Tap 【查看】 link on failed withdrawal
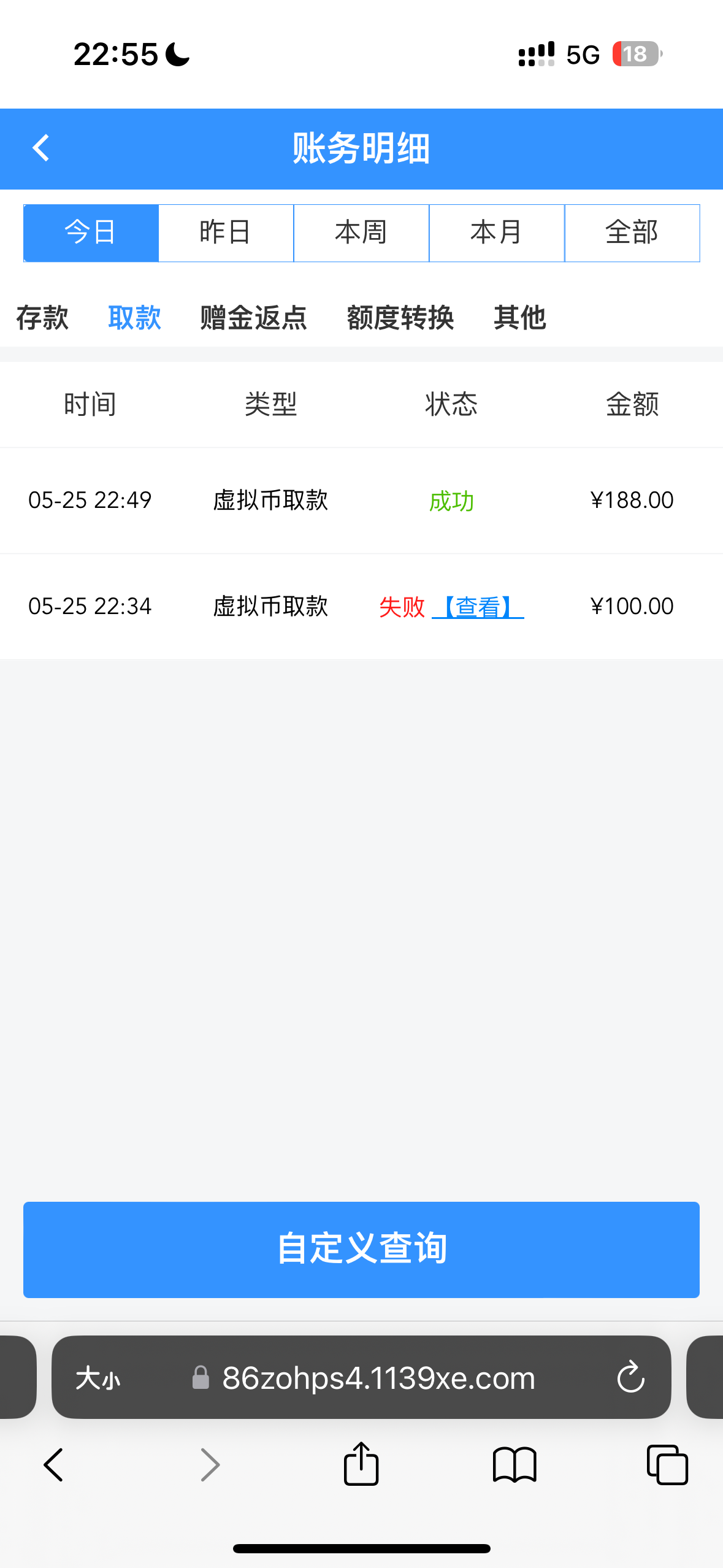Screen dimensions: 723x1568 pos(478,607)
